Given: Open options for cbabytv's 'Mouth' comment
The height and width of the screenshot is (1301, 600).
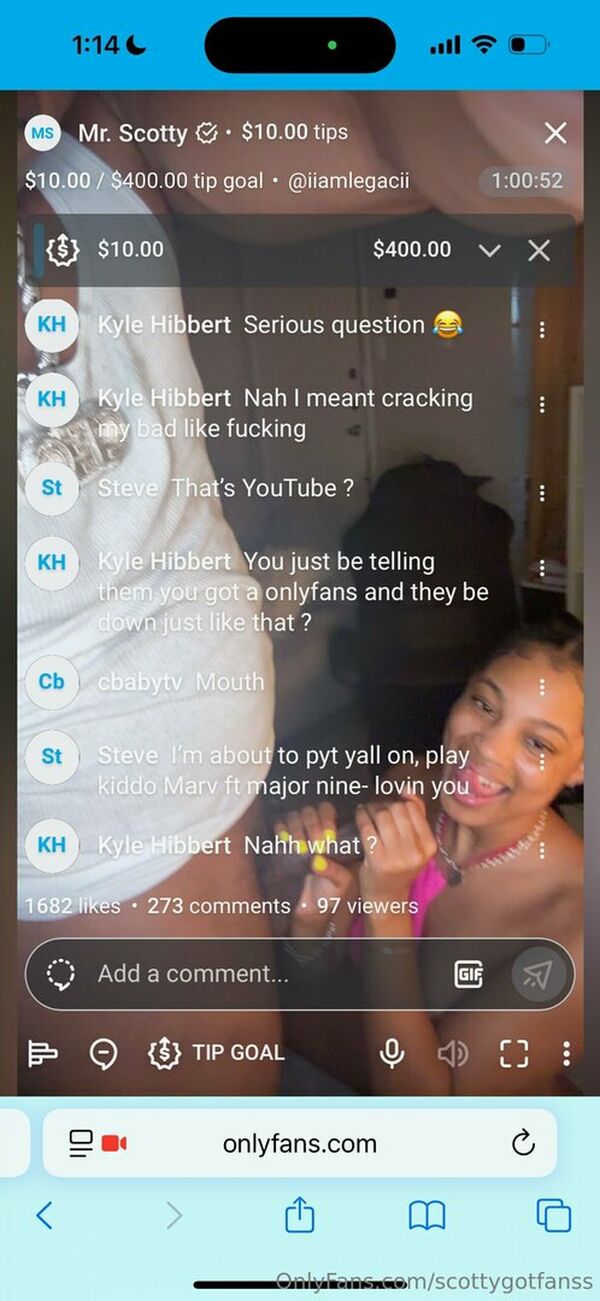Looking at the screenshot, I should point(542,687).
